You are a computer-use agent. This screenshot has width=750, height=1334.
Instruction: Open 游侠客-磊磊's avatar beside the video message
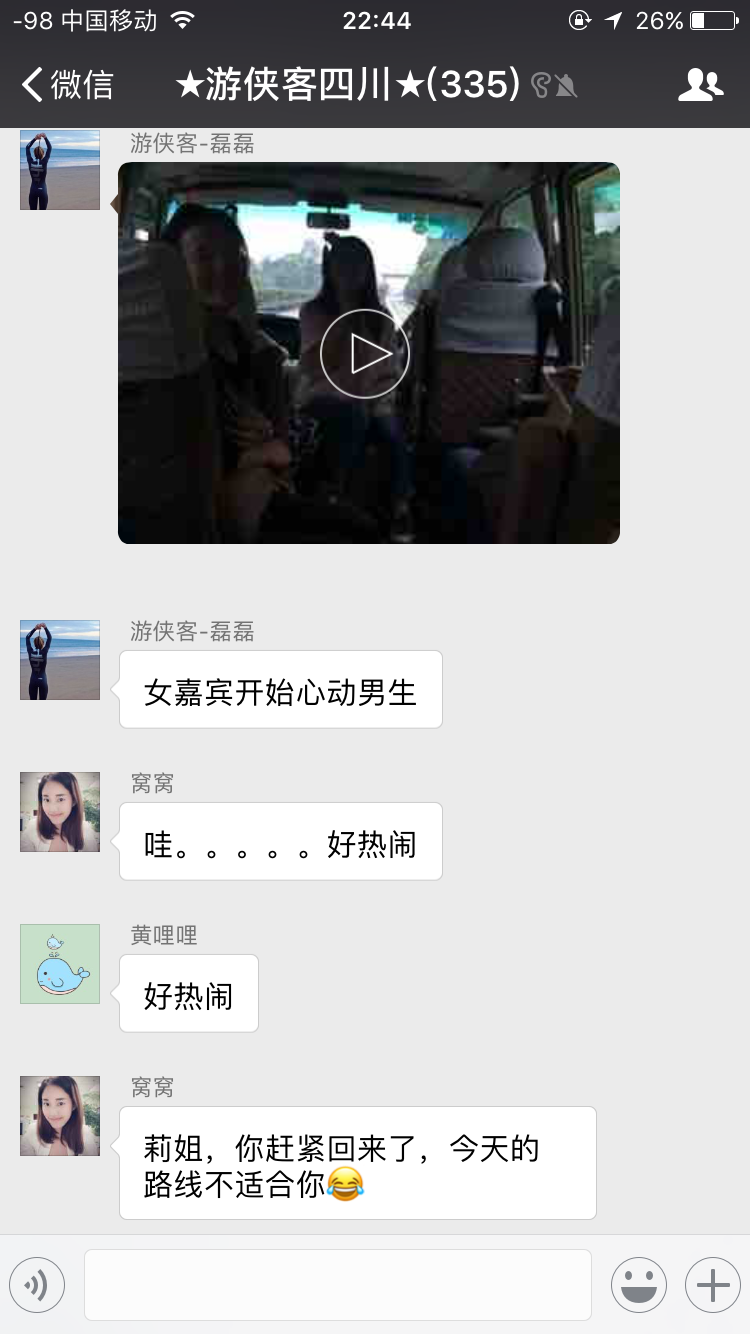pos(60,169)
